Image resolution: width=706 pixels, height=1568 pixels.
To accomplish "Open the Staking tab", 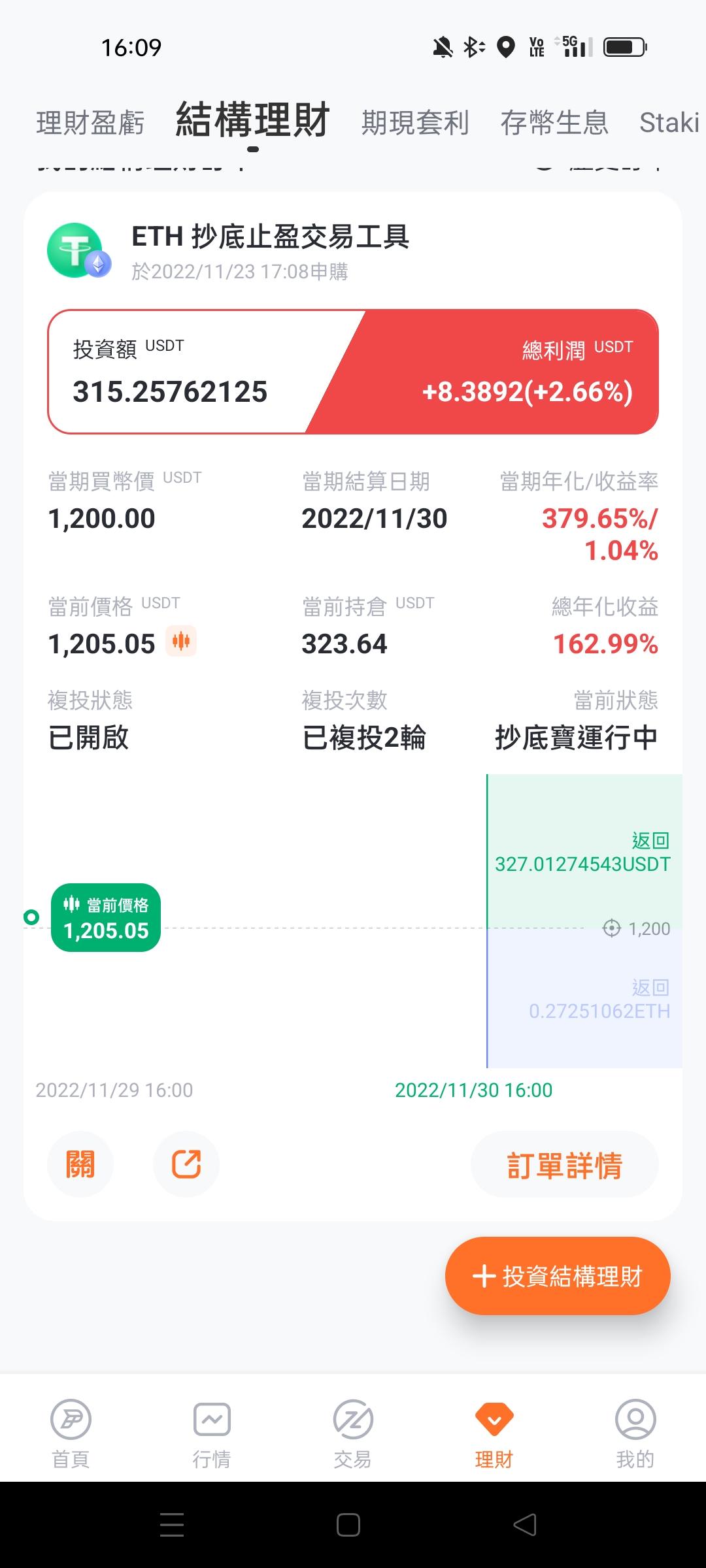I will (x=671, y=123).
